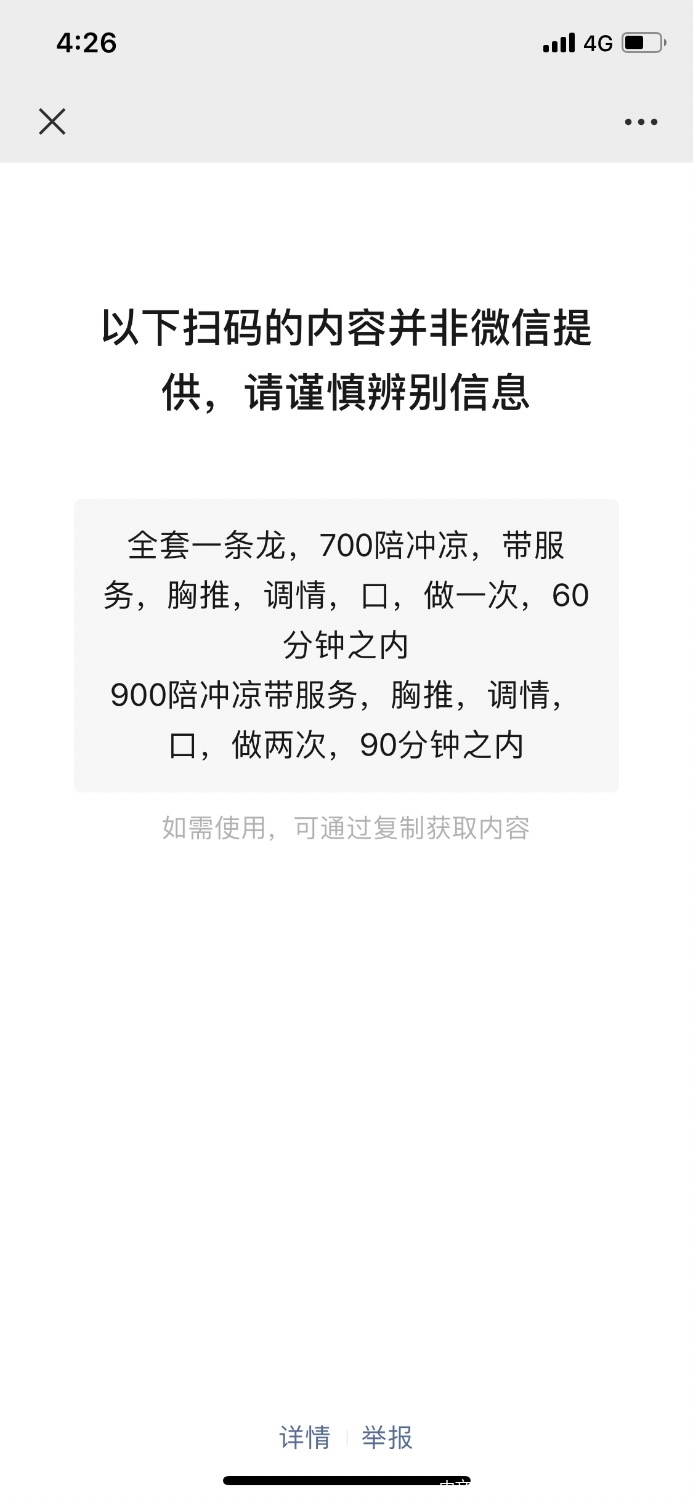The width and height of the screenshot is (693, 1500).
Task: Open the 详情 details link
Action: pyautogui.click(x=304, y=1437)
